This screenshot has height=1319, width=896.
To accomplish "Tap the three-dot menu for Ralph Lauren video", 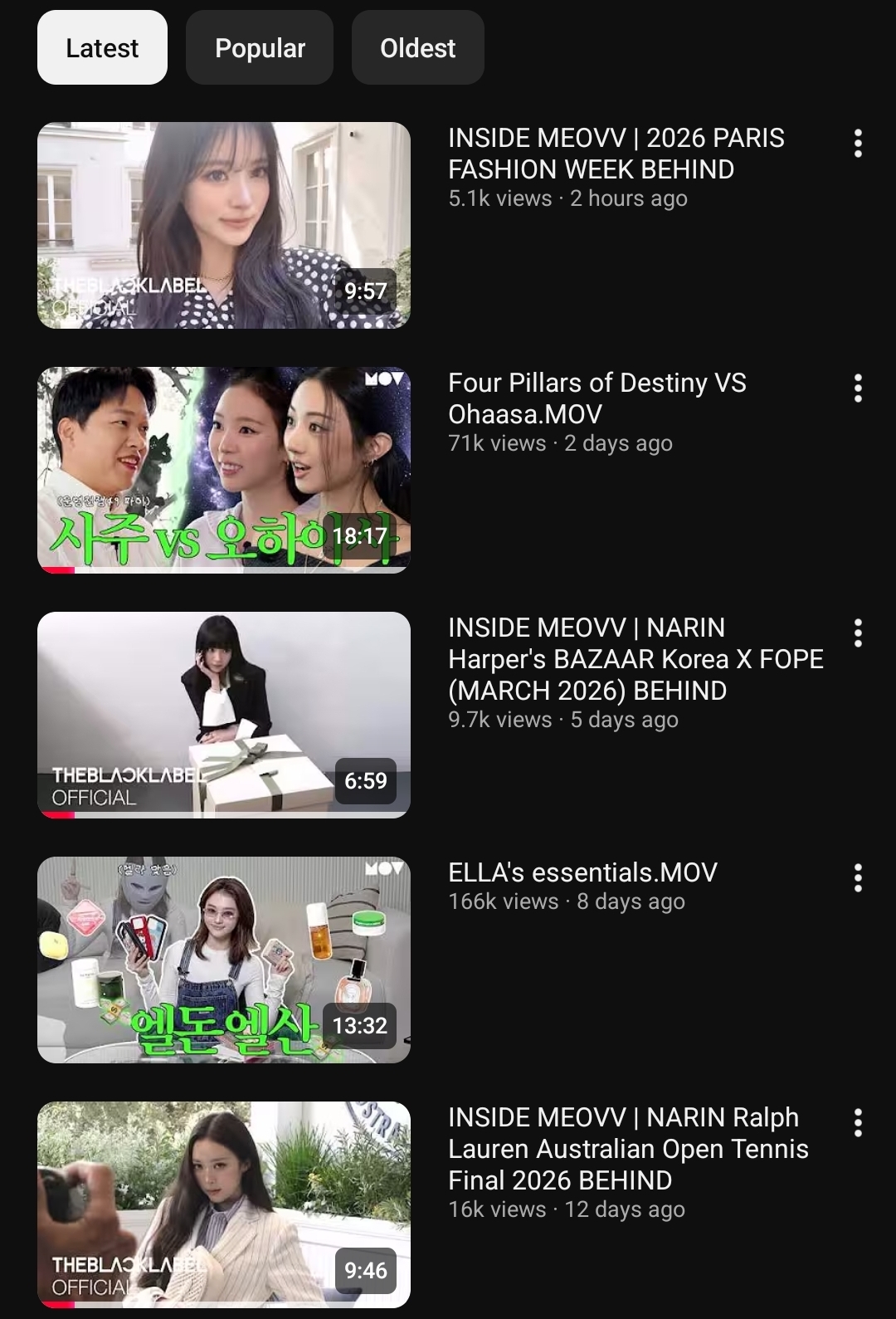I will [858, 1123].
